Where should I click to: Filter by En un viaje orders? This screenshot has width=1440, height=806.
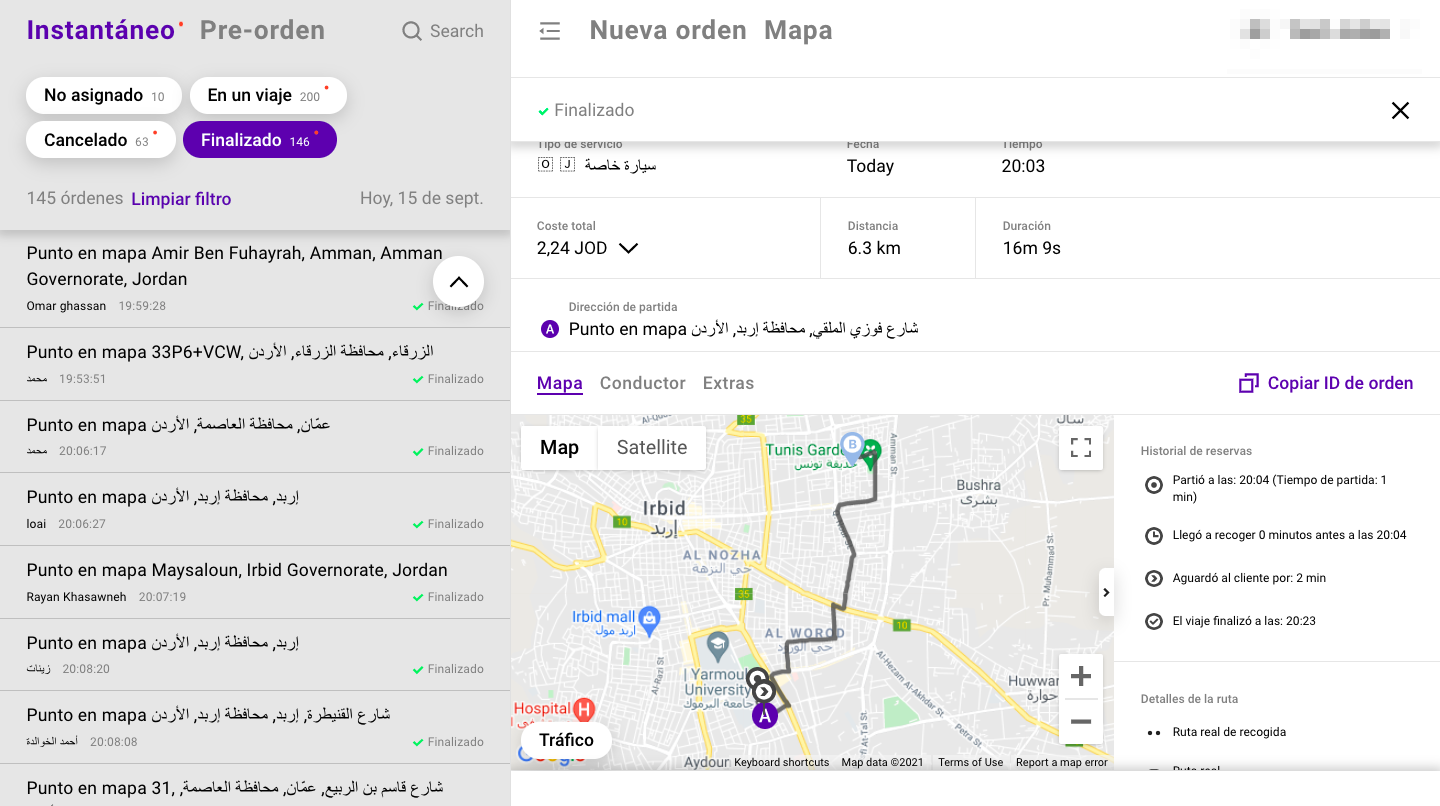267,96
